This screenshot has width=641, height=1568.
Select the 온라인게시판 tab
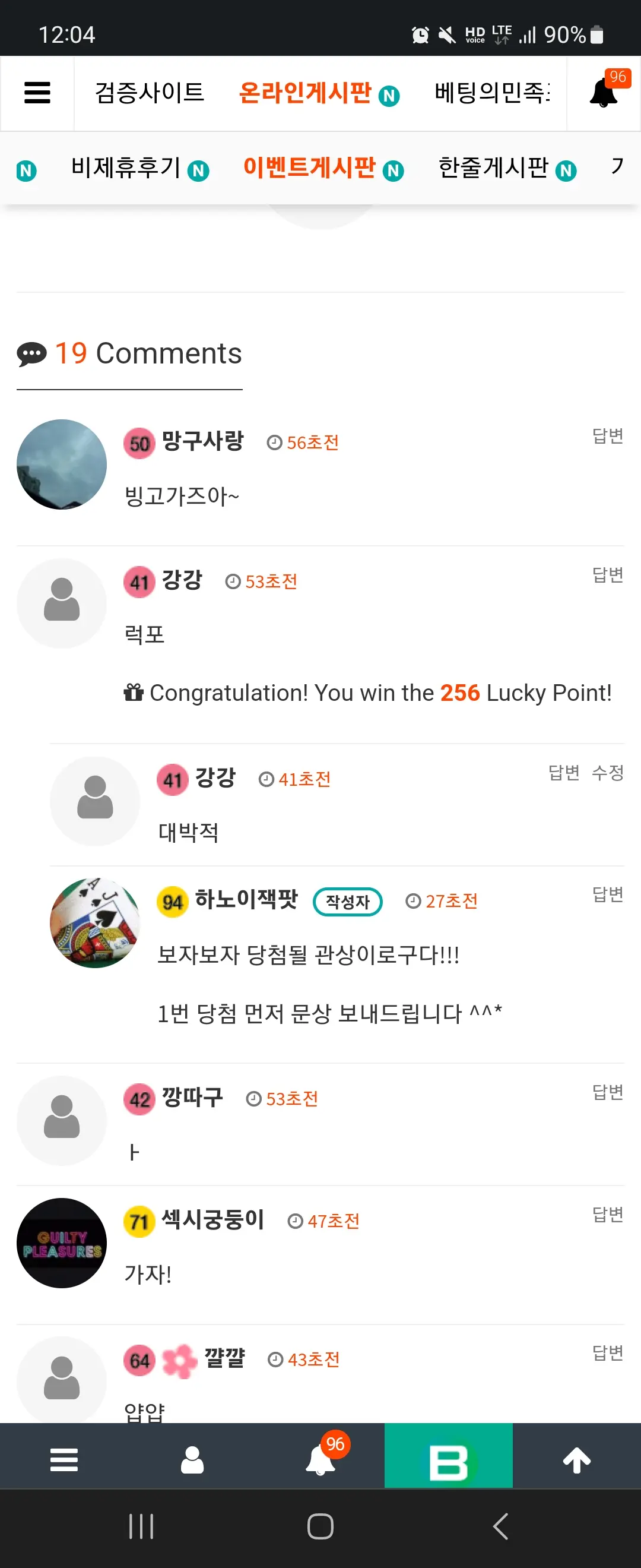(319, 93)
